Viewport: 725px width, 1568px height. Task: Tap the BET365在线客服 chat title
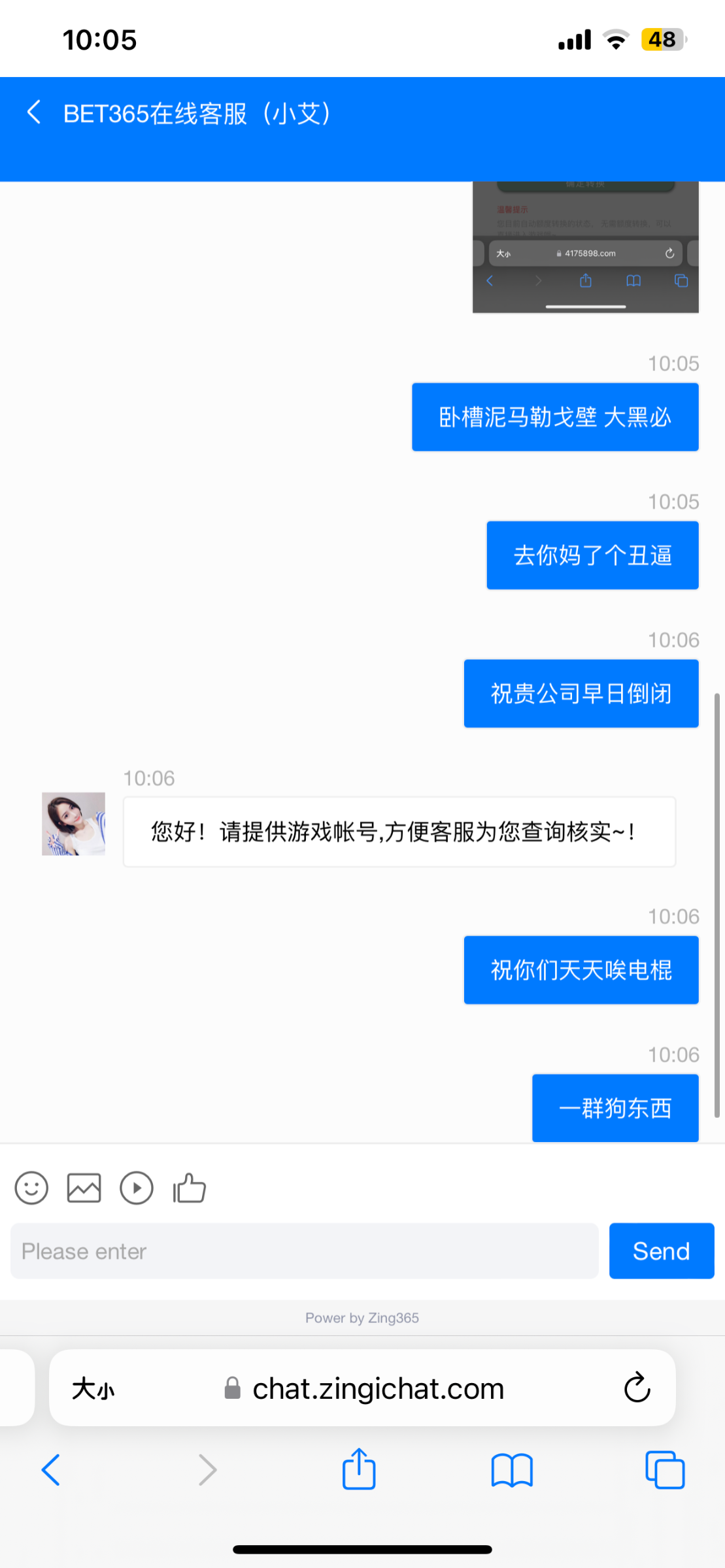(196, 112)
